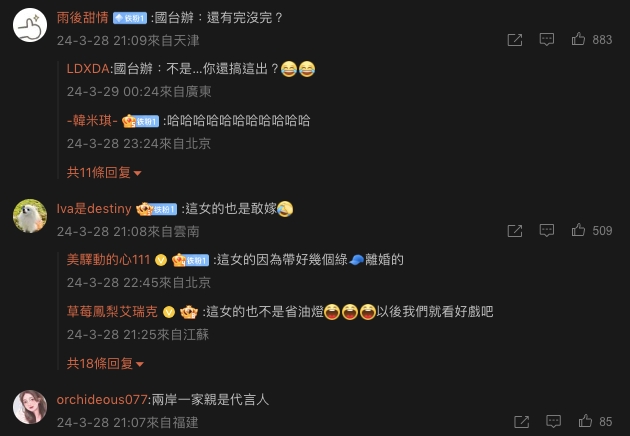Screen dimensions: 630x436
Task: Reply to 雨後甜情's comment
Action: (547, 40)
